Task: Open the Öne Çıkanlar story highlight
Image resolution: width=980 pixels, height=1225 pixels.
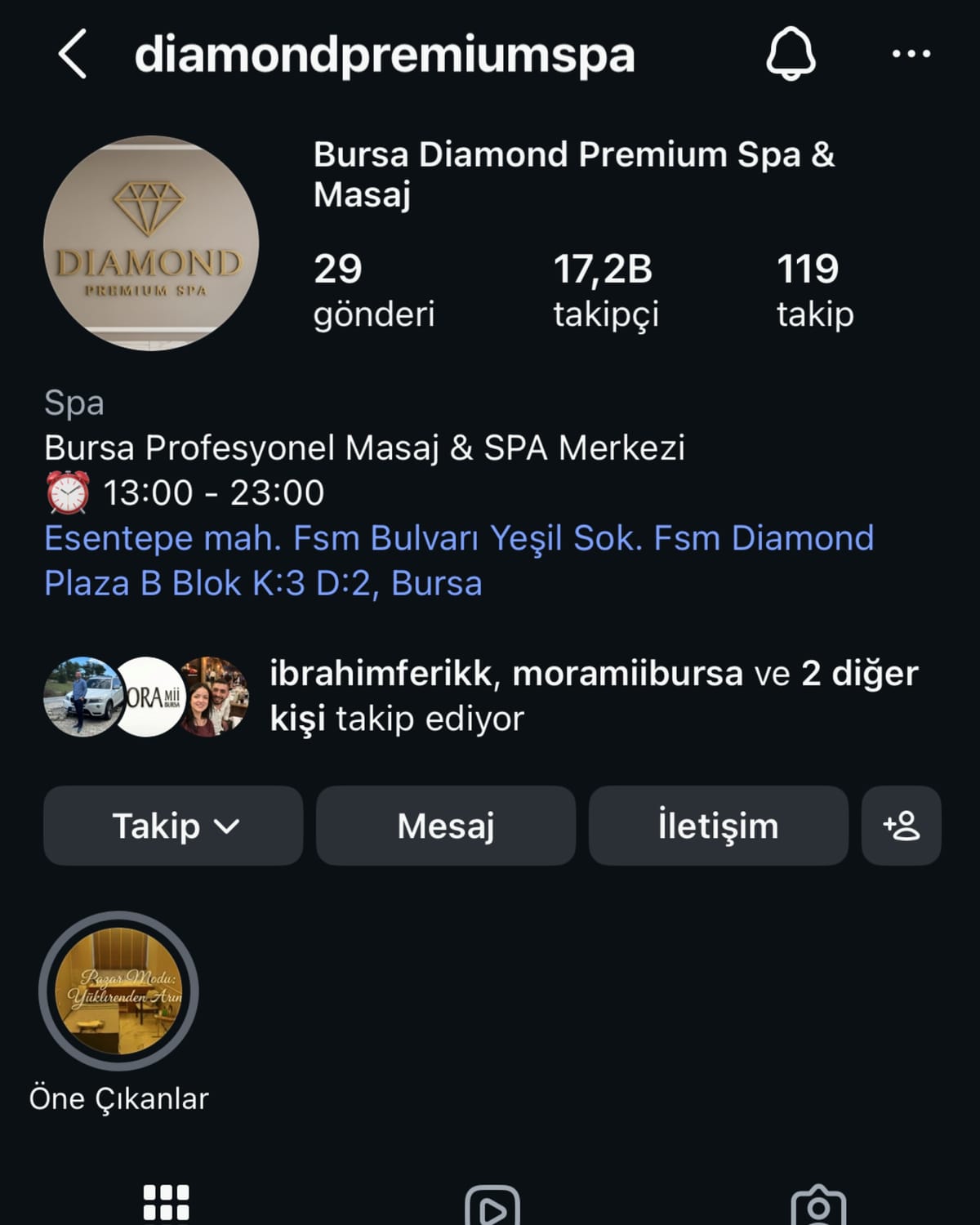Action: coord(118,991)
